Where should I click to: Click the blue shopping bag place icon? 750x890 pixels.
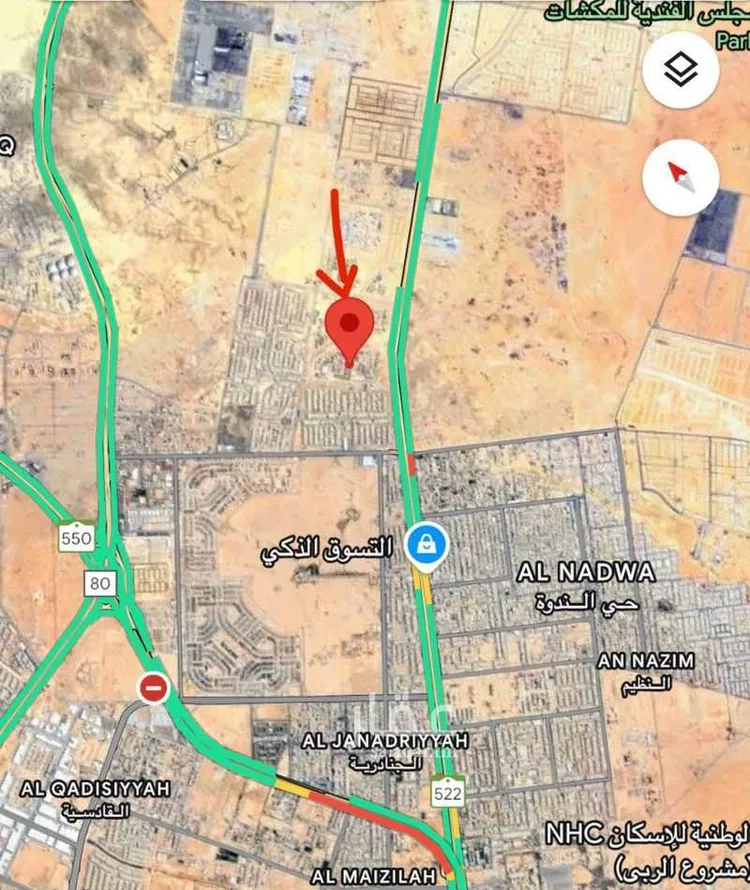(426, 545)
